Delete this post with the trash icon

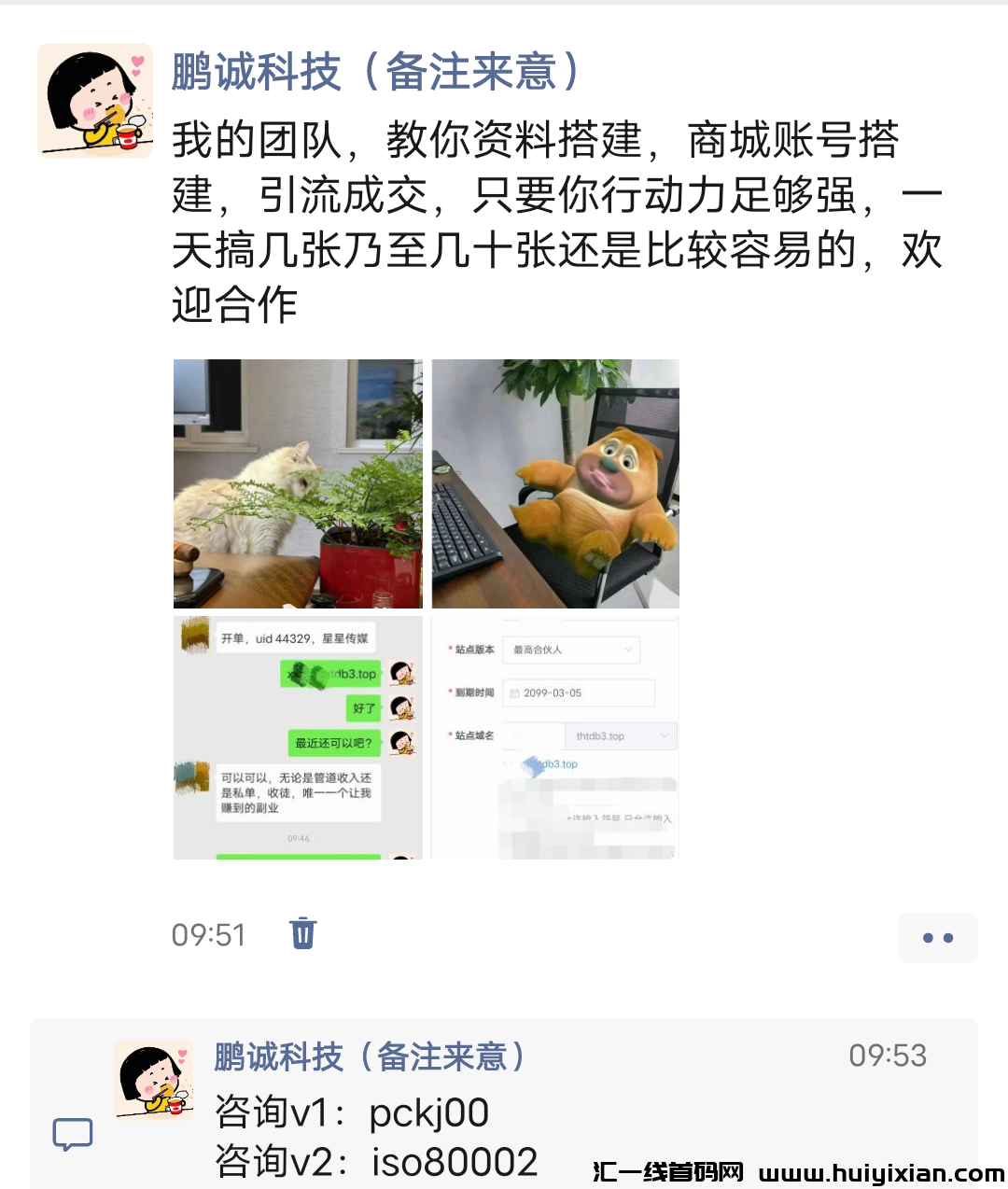[x=303, y=933]
